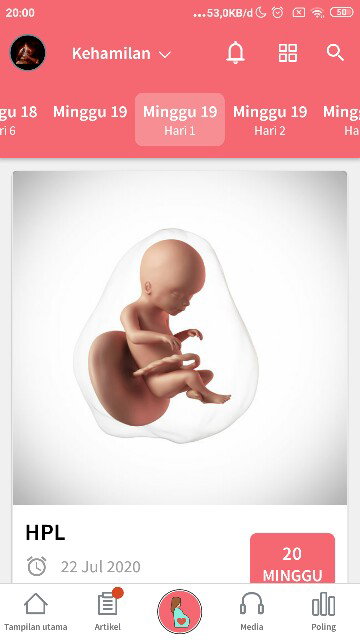Screen dimensions: 360x640
Task: Expand the Kehamilan dropdown
Action: click(121, 53)
